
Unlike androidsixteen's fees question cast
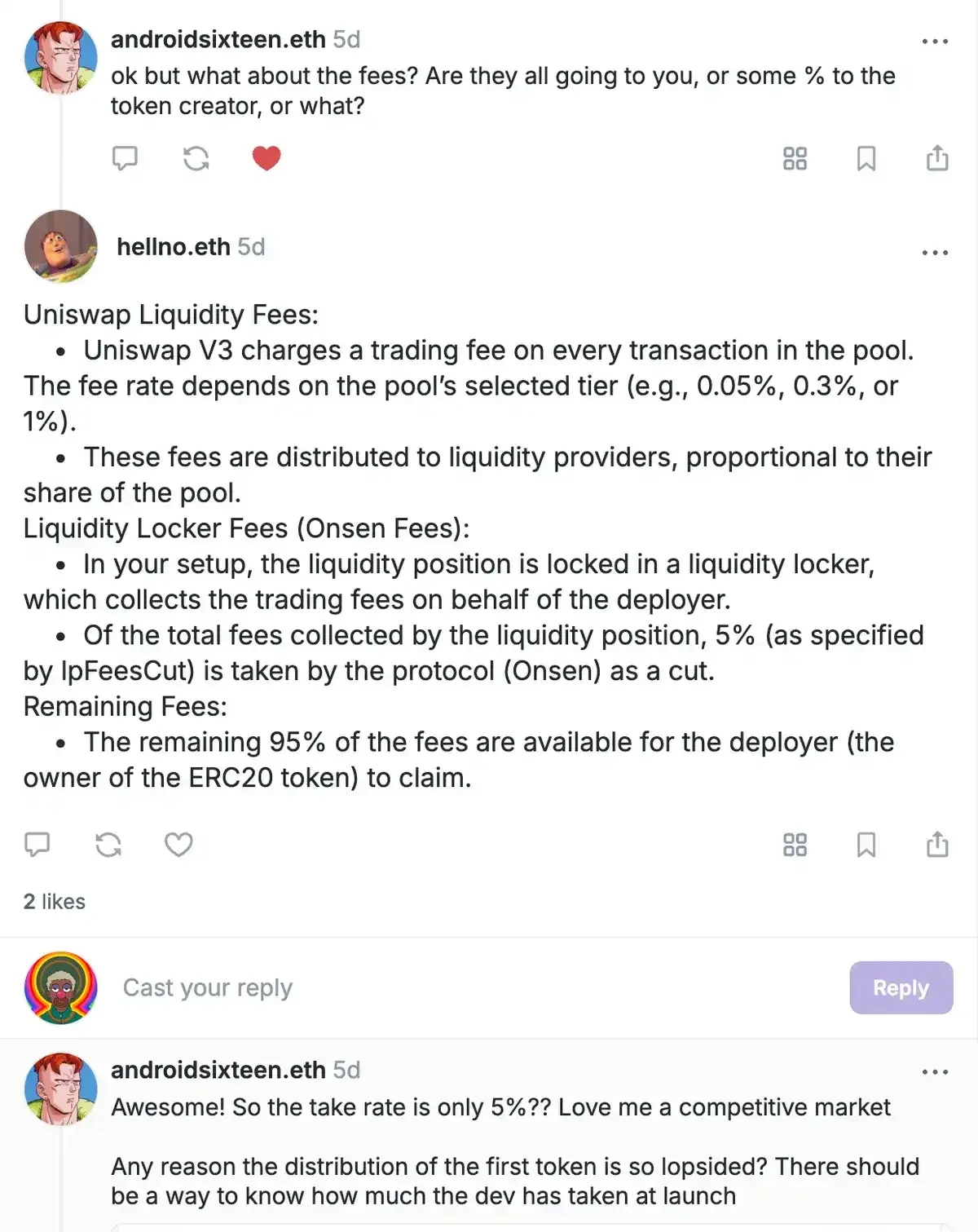[x=267, y=157]
